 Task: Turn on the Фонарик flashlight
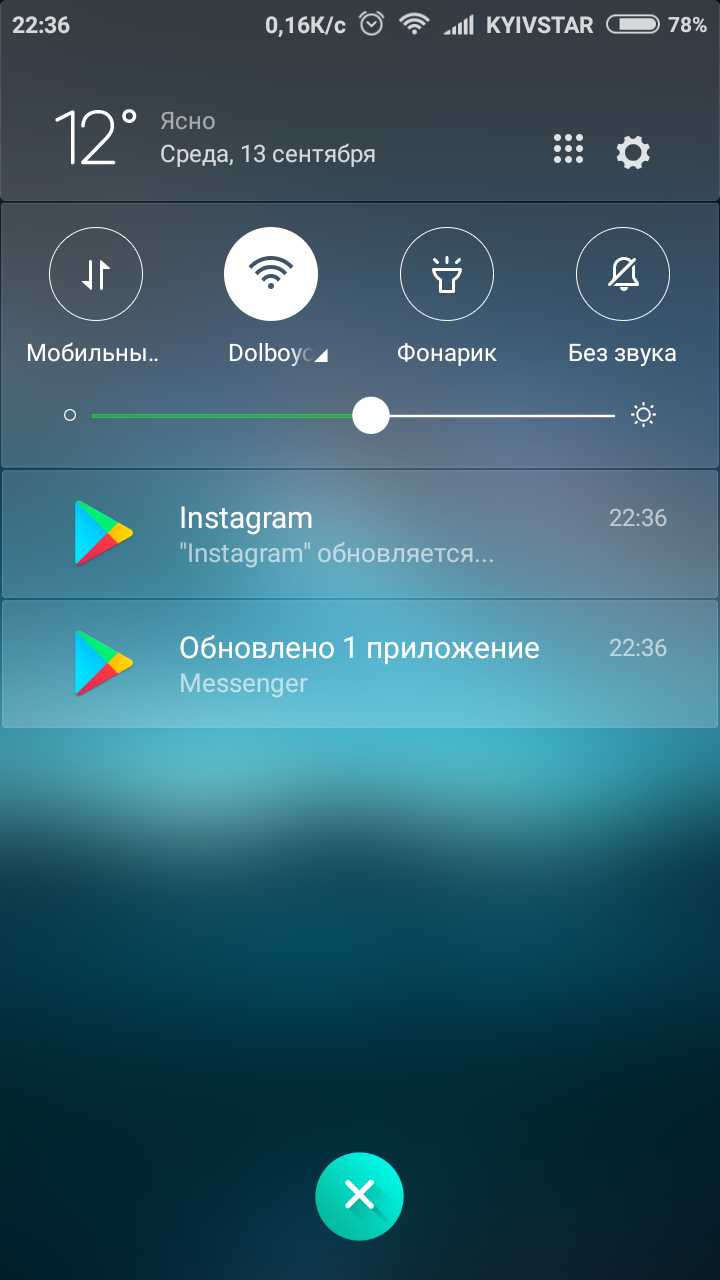point(447,274)
